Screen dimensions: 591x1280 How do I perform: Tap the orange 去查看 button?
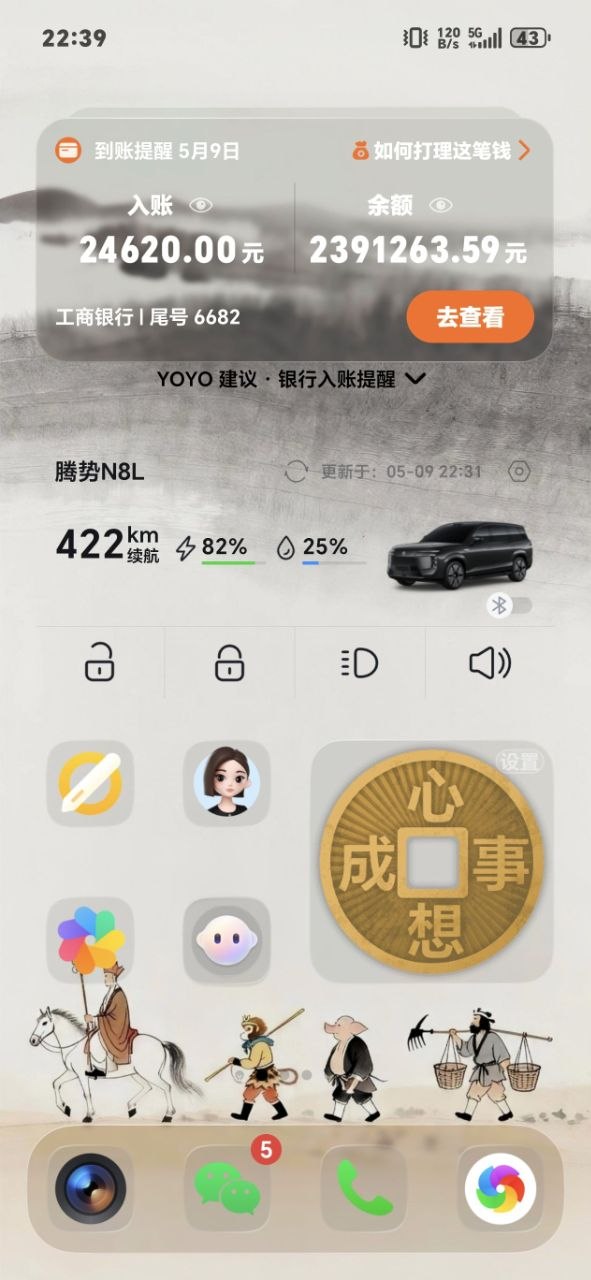point(470,318)
